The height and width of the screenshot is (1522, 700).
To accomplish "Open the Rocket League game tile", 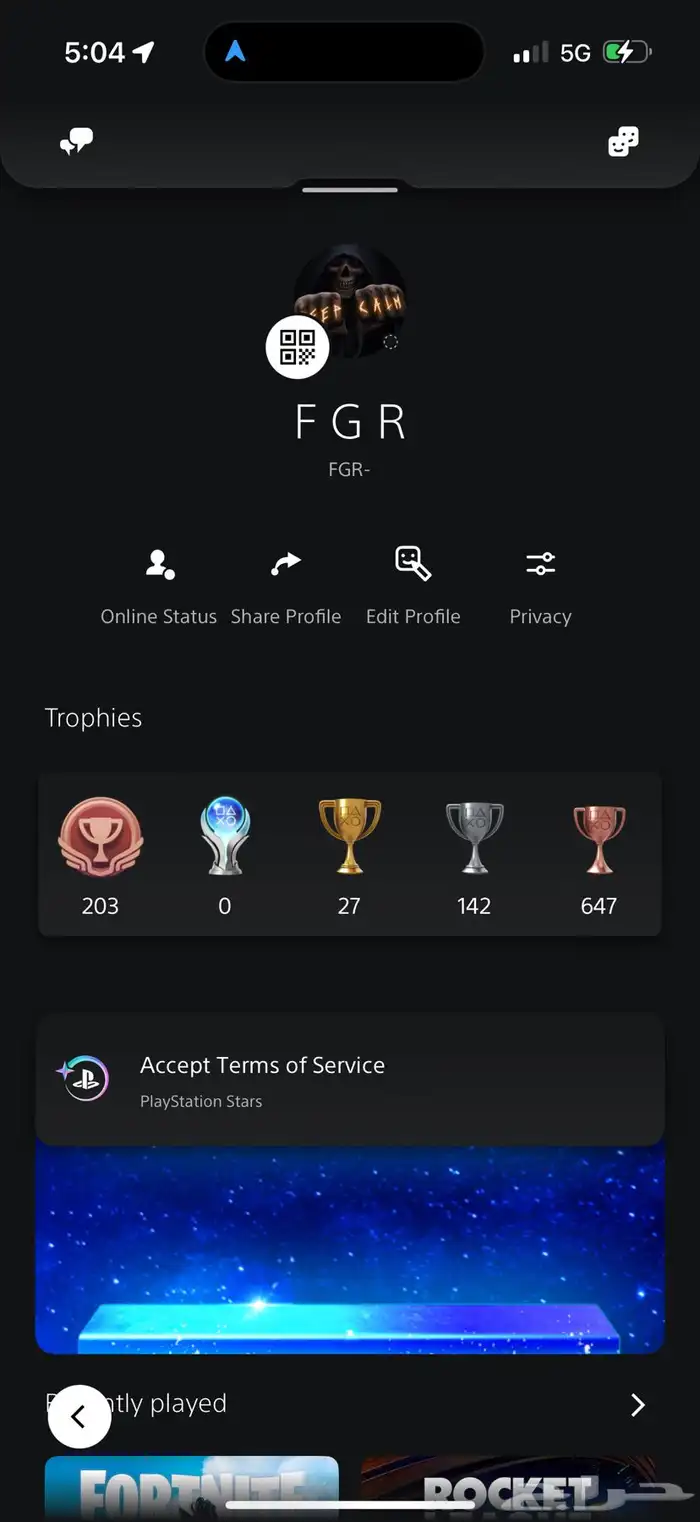I will coord(510,1488).
